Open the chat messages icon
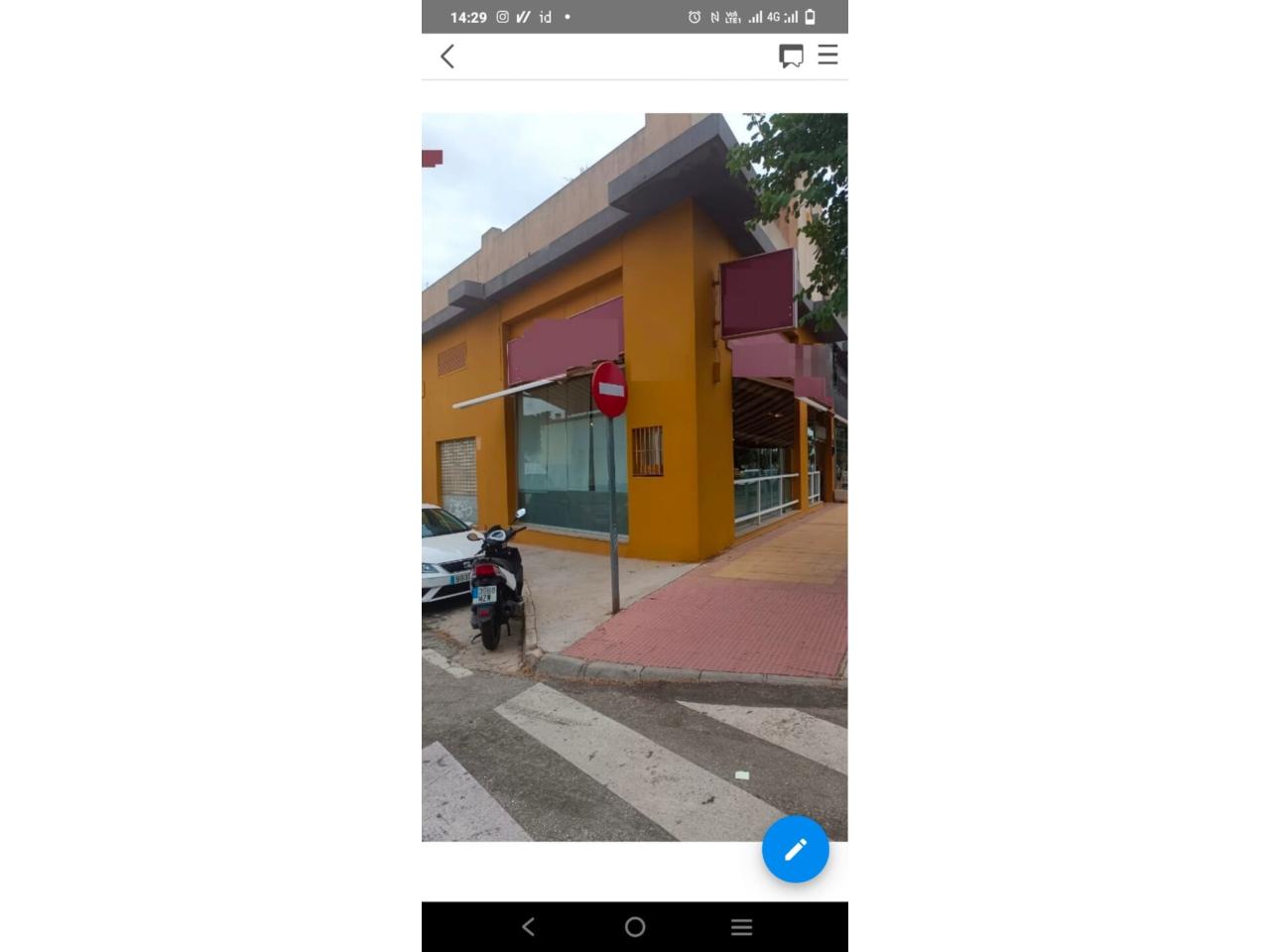1270x952 pixels. (791, 56)
